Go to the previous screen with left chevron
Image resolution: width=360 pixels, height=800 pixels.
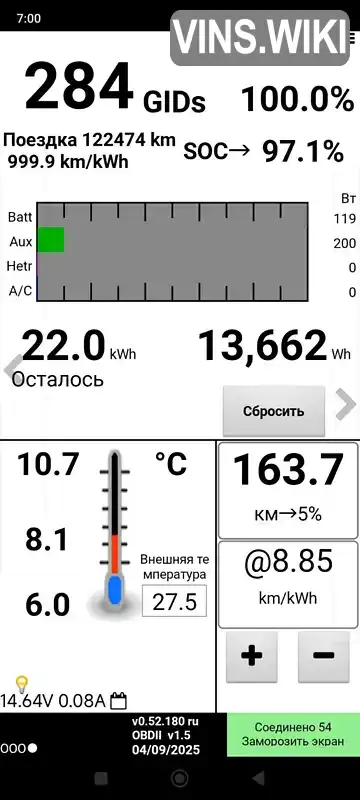click(11, 370)
